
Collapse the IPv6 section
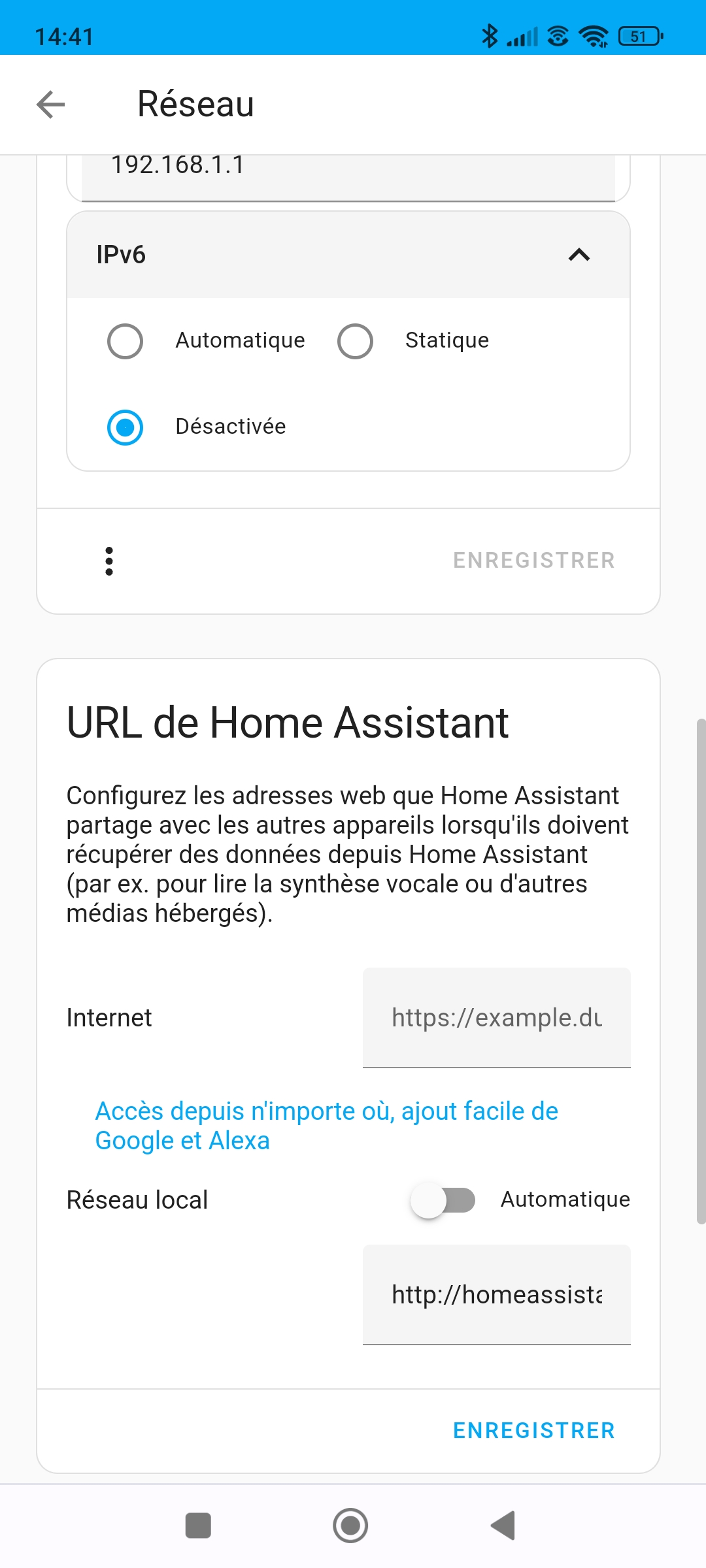click(579, 255)
